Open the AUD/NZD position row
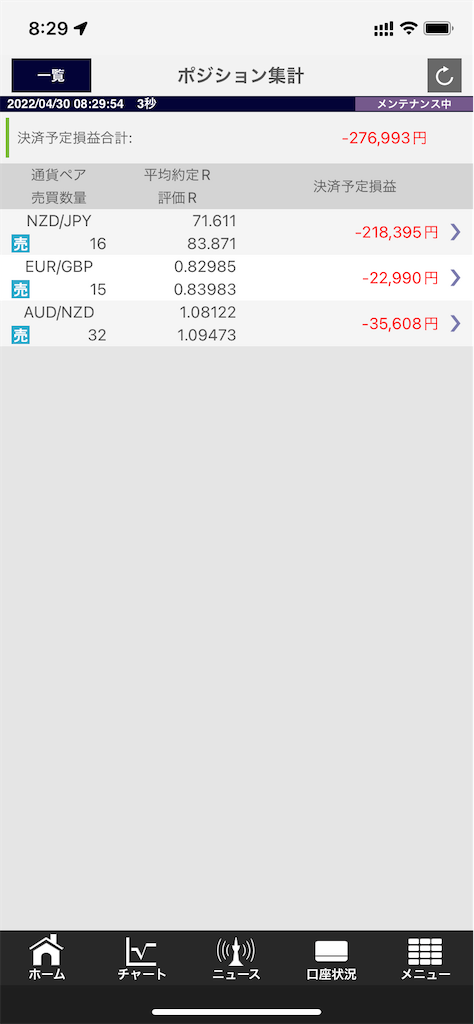 pos(237,323)
